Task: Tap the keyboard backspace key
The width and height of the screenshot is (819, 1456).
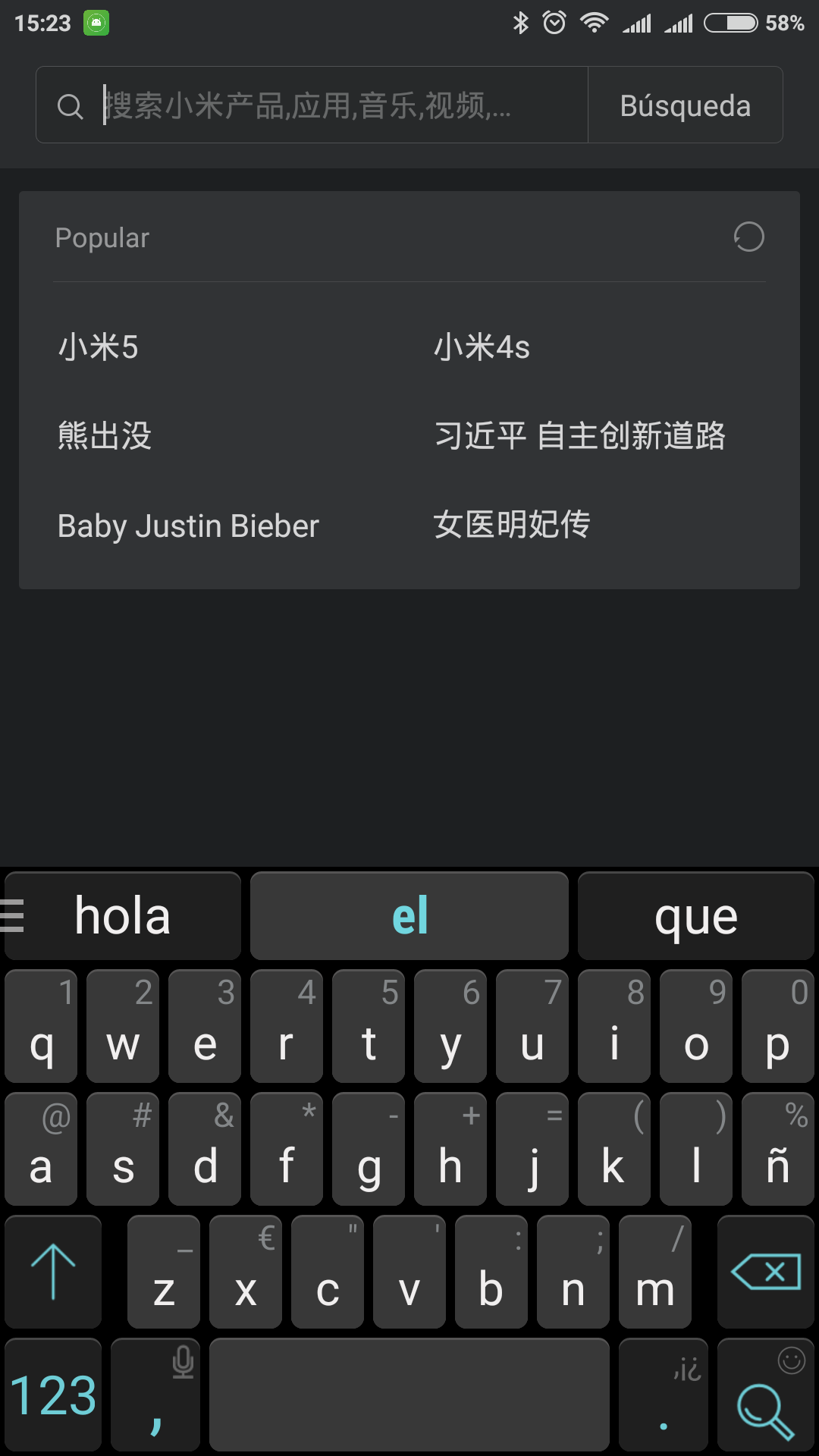Action: coord(766,1272)
